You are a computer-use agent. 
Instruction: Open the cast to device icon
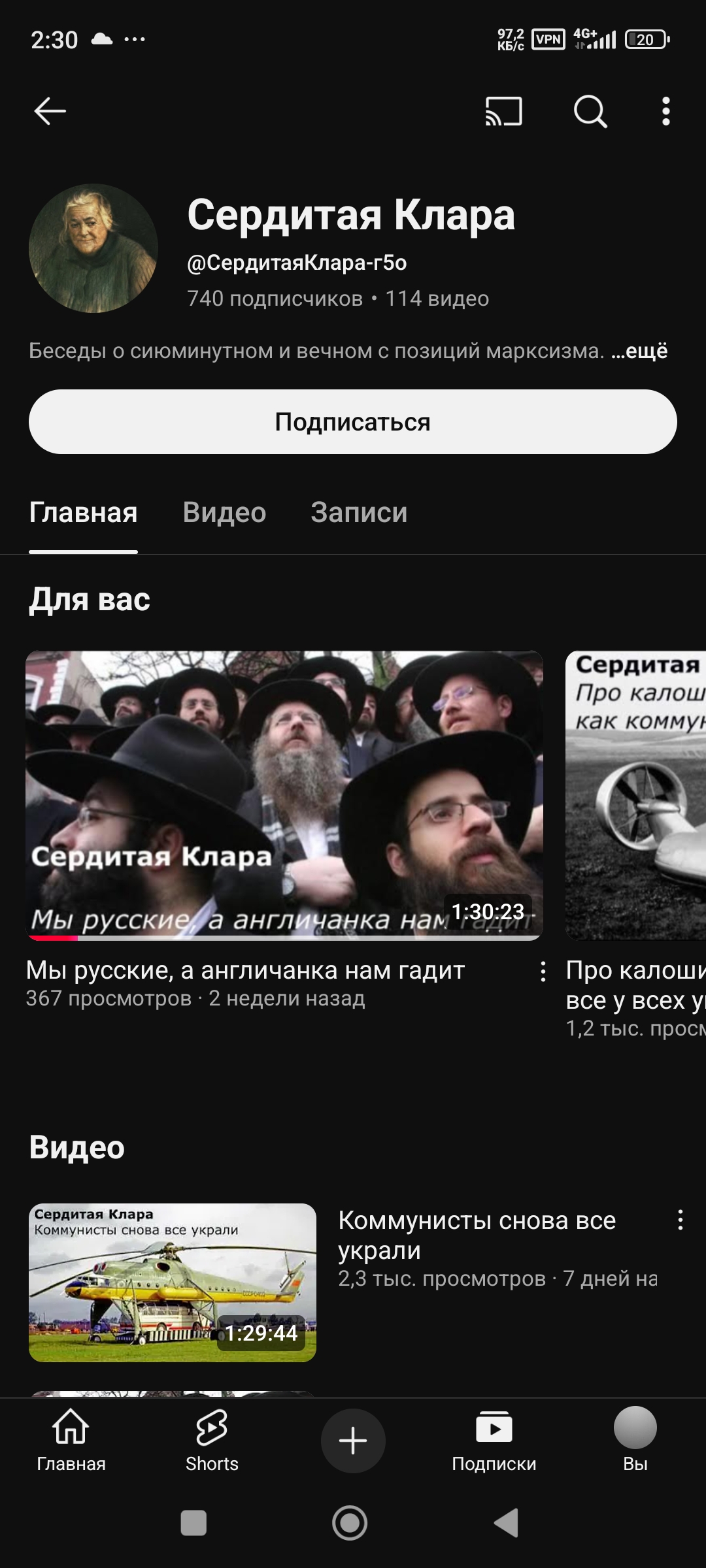pos(503,111)
